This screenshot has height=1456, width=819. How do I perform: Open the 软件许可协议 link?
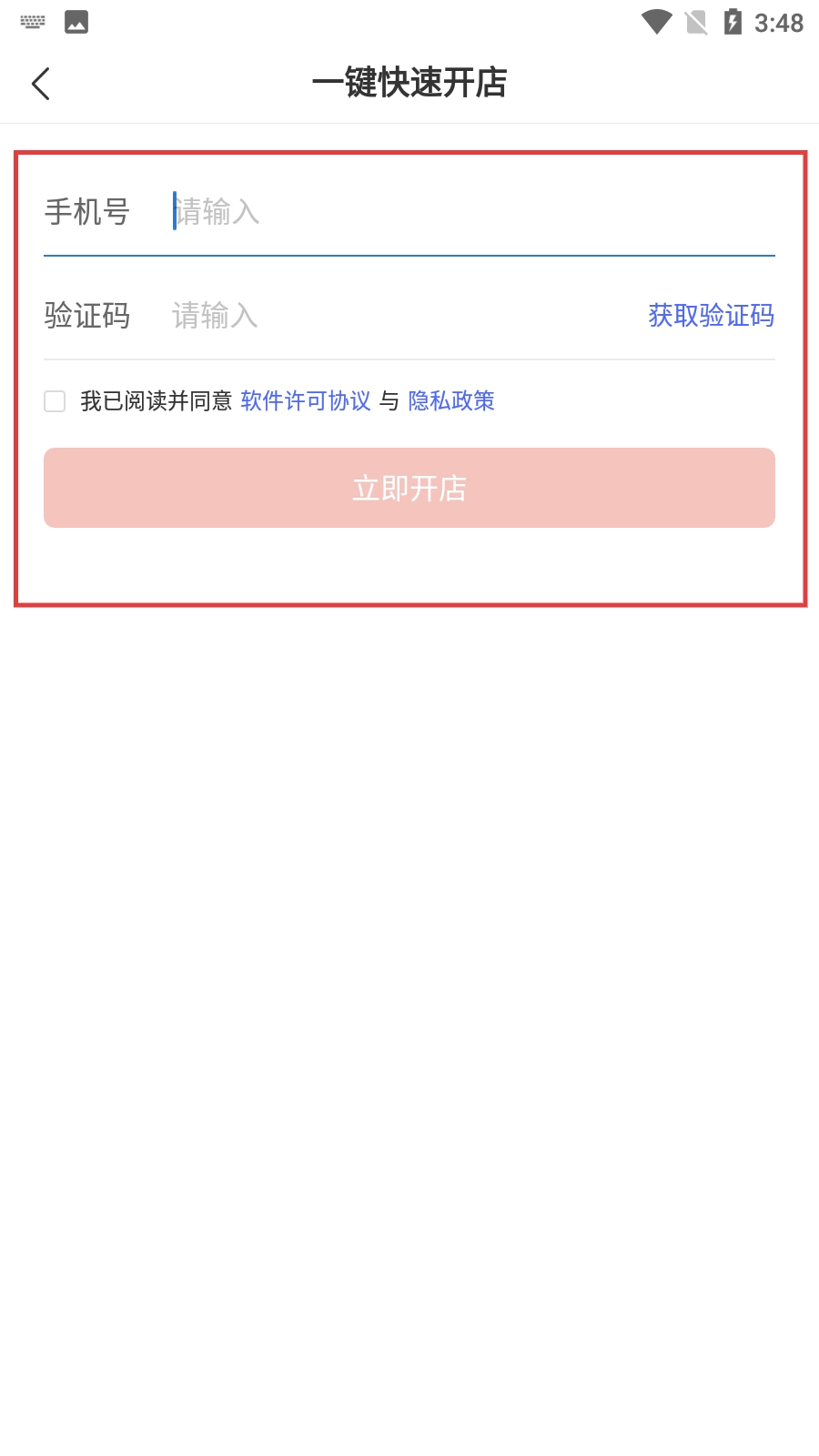(306, 401)
